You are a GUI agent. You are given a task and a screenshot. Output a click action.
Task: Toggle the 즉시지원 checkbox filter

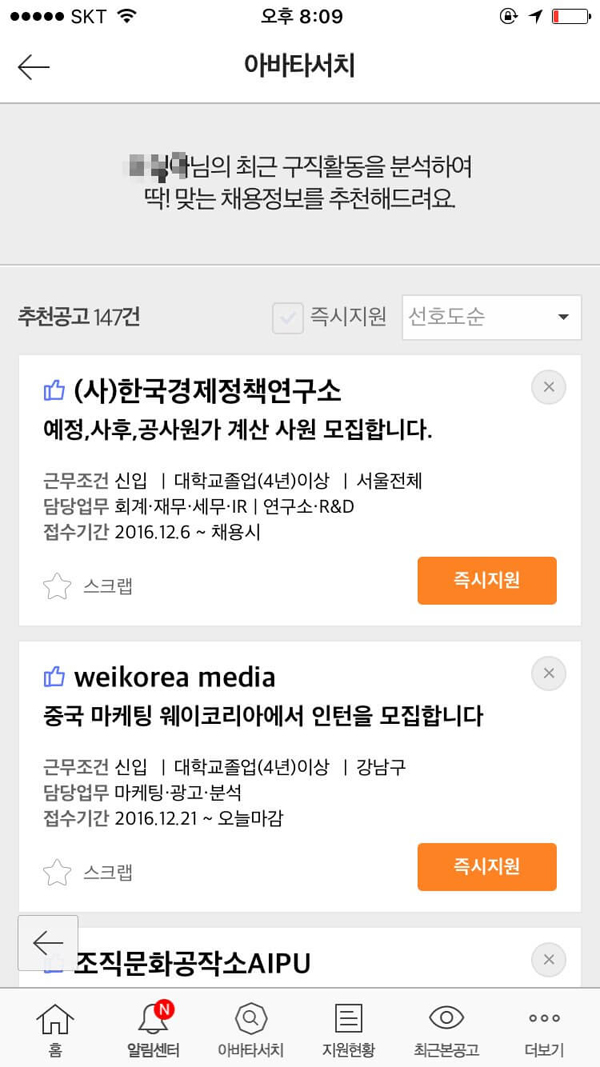[x=288, y=317]
